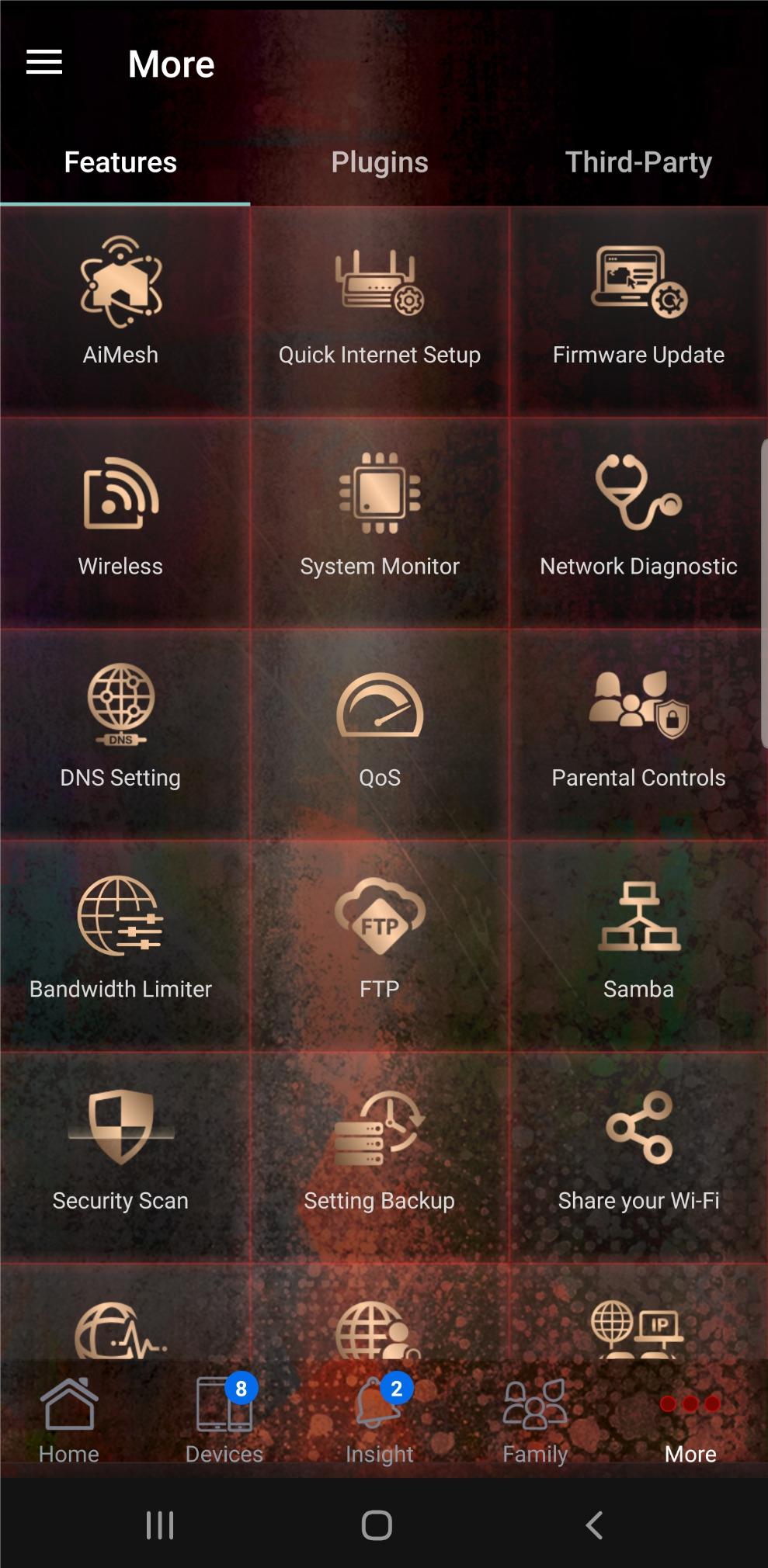768x1568 pixels.
Task: Open the hamburger drawer menu
Action: [x=44, y=63]
